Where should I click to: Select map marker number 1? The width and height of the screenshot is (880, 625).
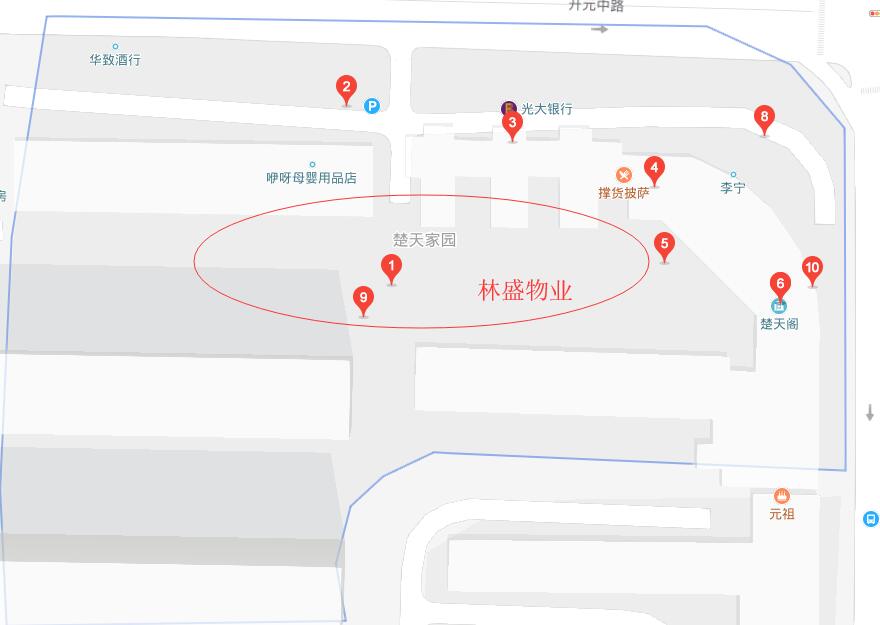click(392, 267)
